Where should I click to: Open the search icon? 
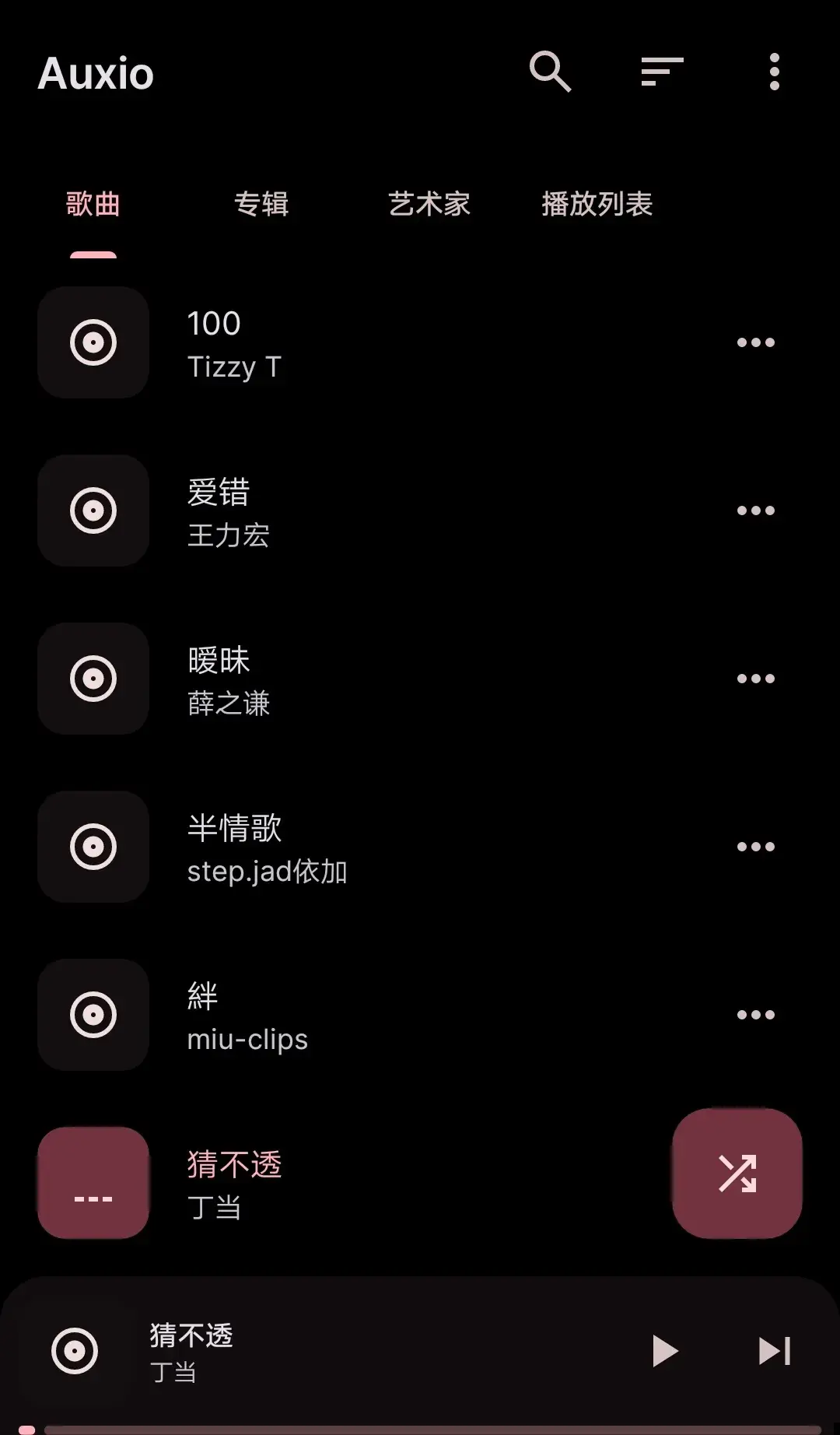click(x=550, y=72)
